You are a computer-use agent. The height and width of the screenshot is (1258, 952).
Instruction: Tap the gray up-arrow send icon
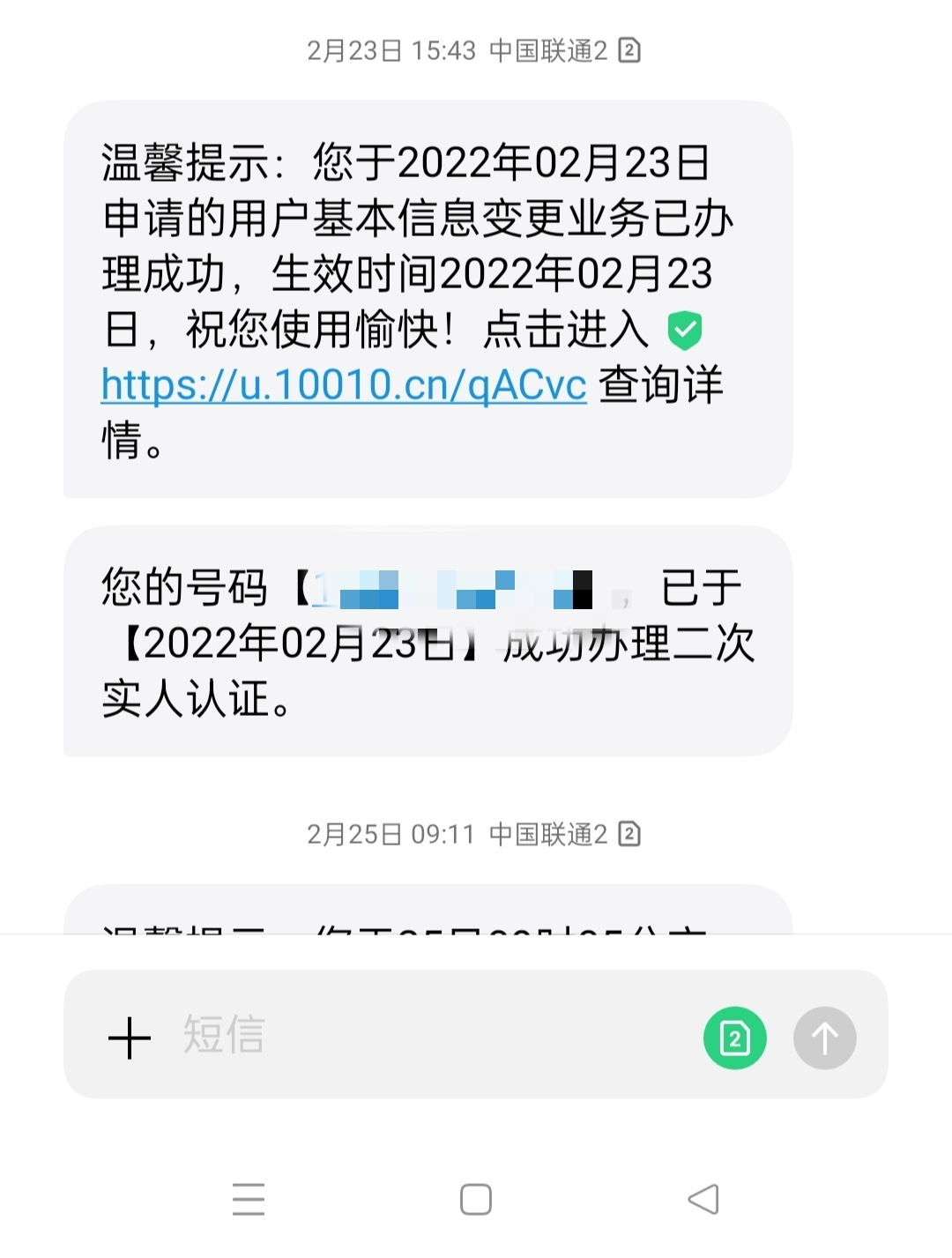click(x=825, y=1037)
